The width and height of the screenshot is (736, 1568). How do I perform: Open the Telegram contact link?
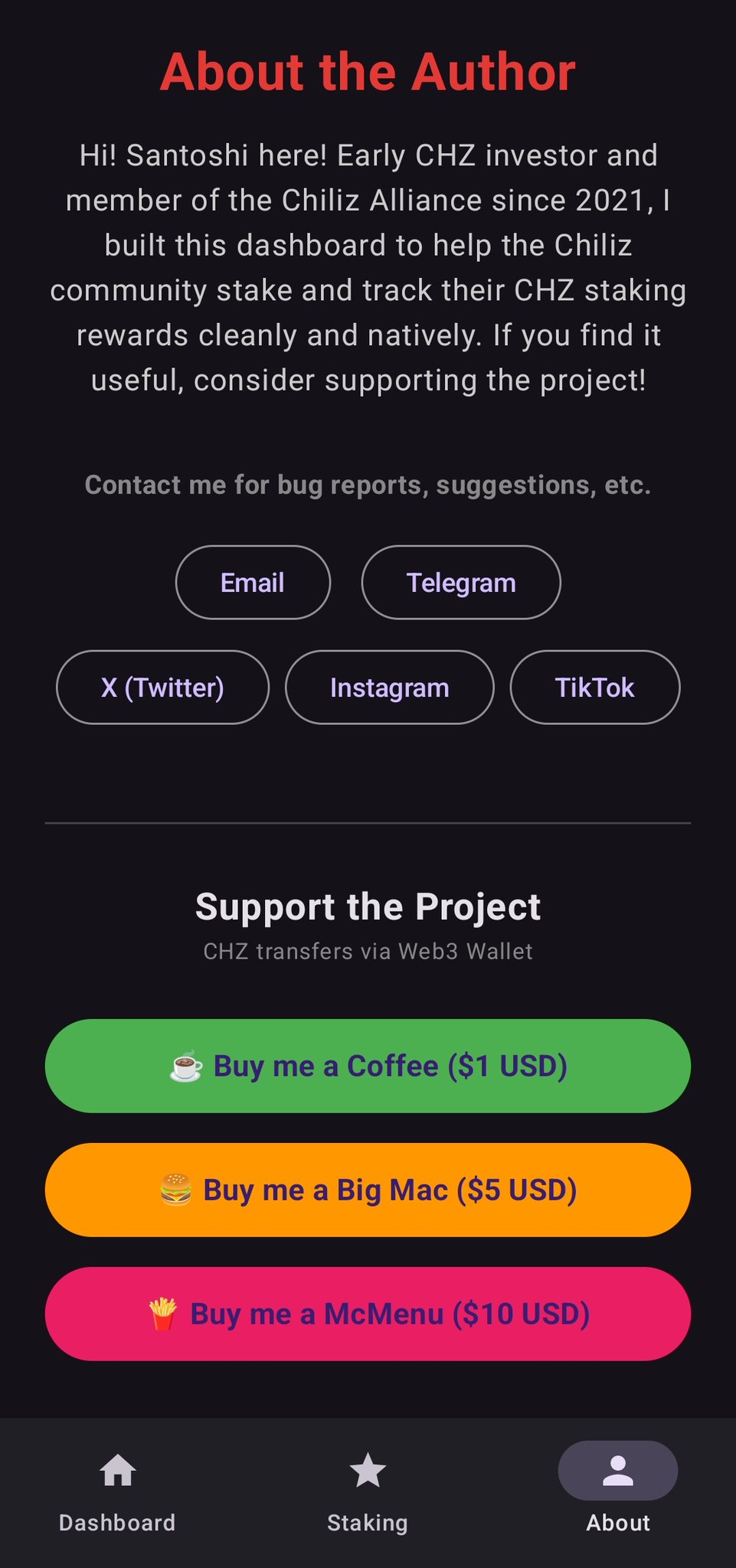461,583
